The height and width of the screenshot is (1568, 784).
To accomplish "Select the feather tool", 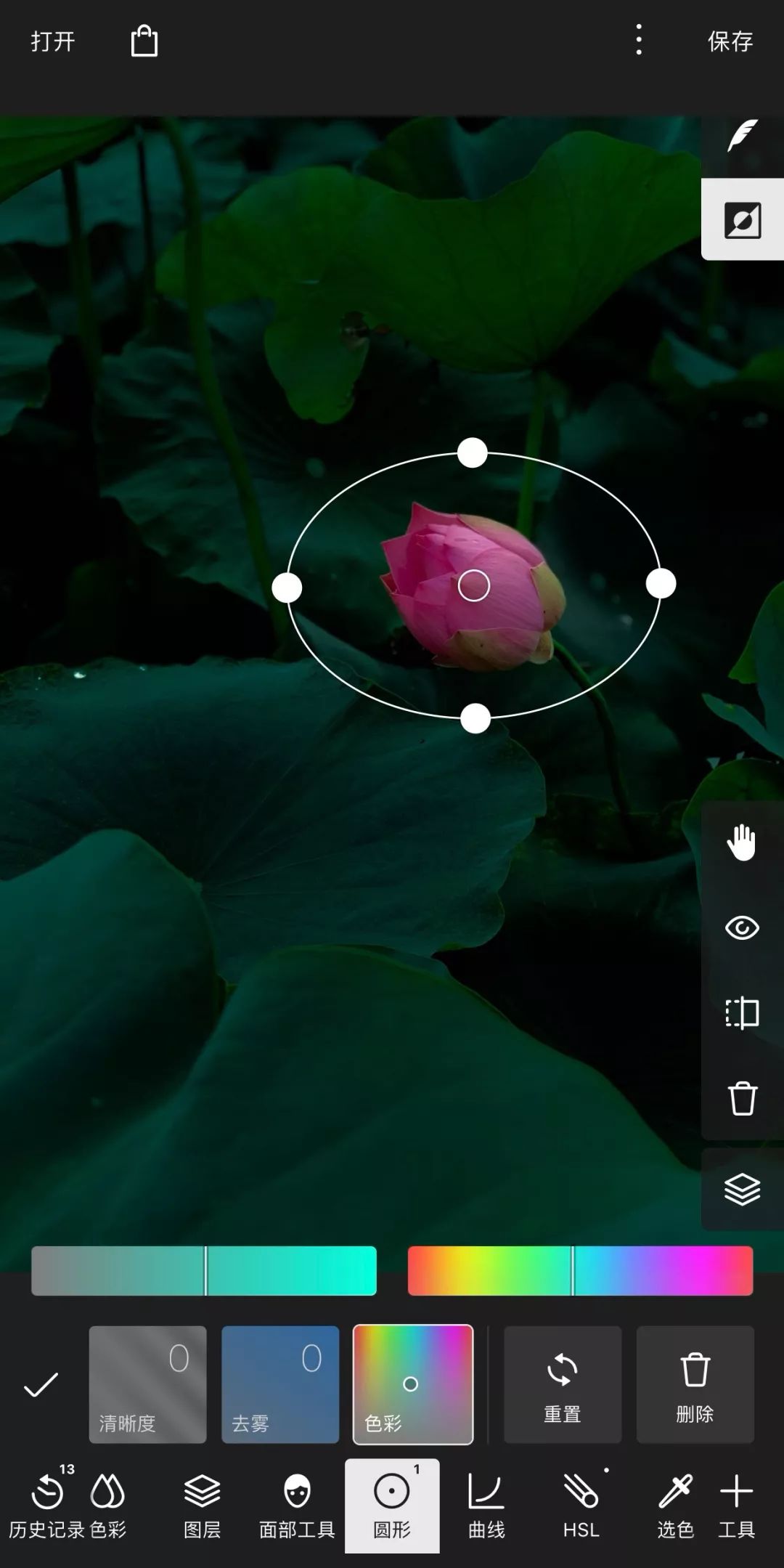I will point(742,136).
